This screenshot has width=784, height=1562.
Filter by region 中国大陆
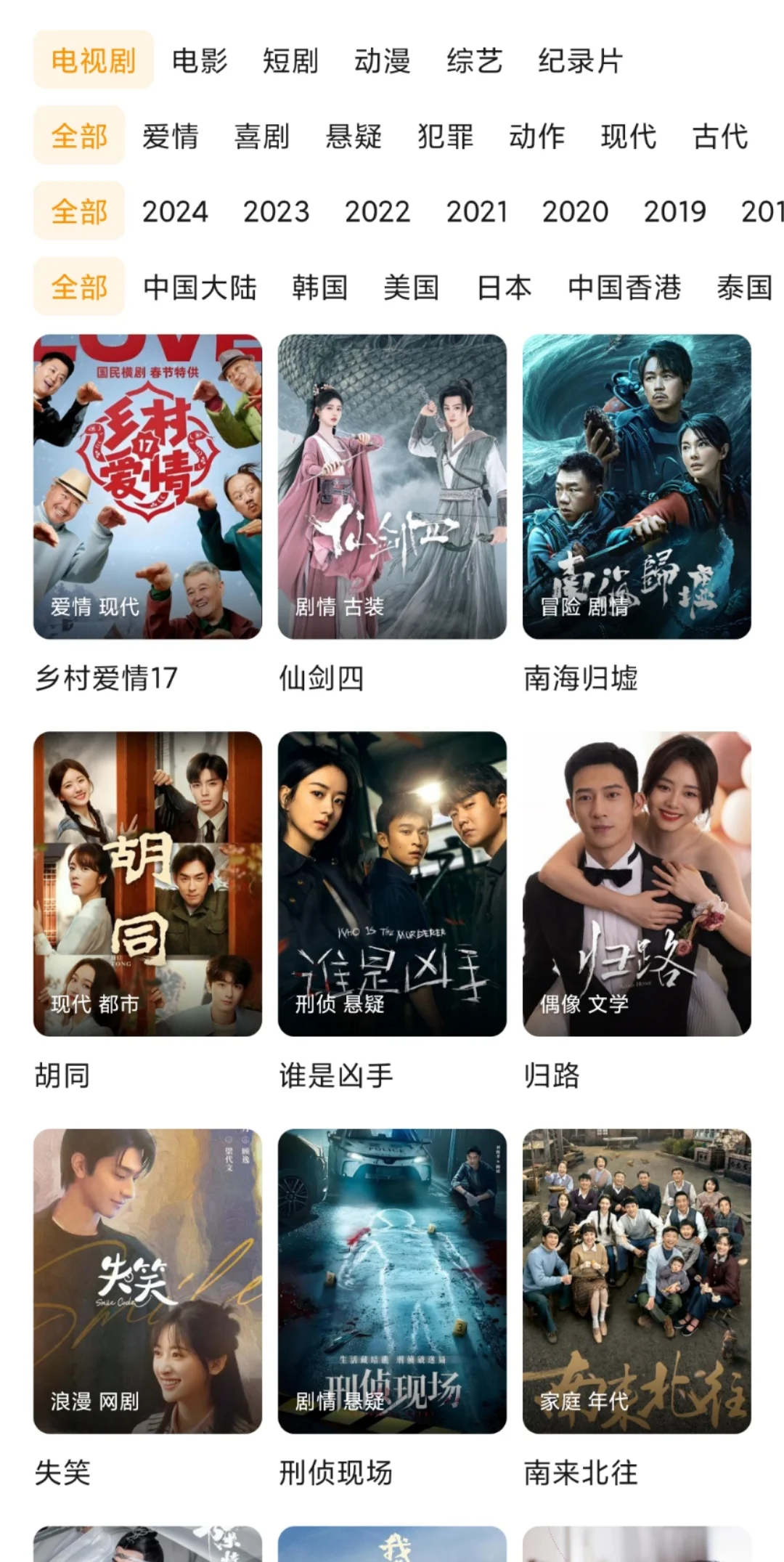pos(200,288)
